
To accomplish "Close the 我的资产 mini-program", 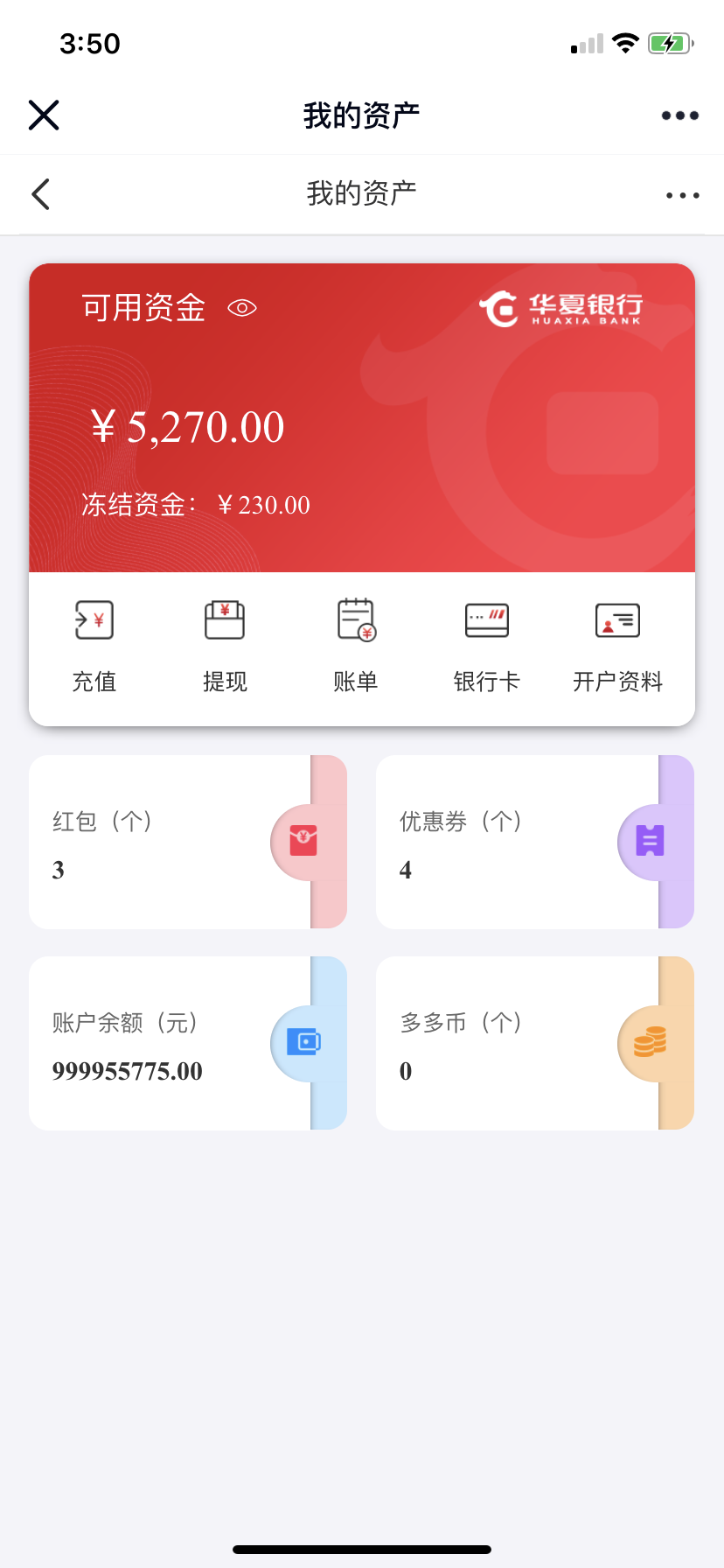I will [x=44, y=115].
